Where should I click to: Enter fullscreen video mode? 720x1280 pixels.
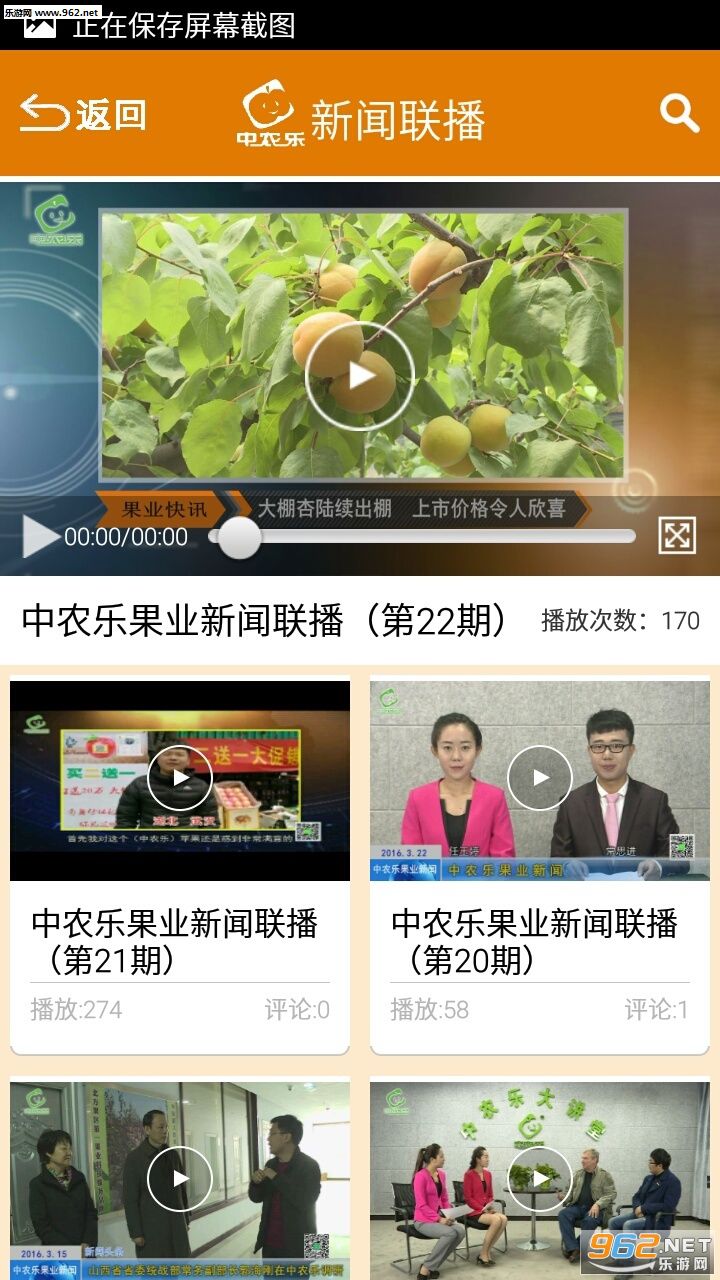pos(677,536)
